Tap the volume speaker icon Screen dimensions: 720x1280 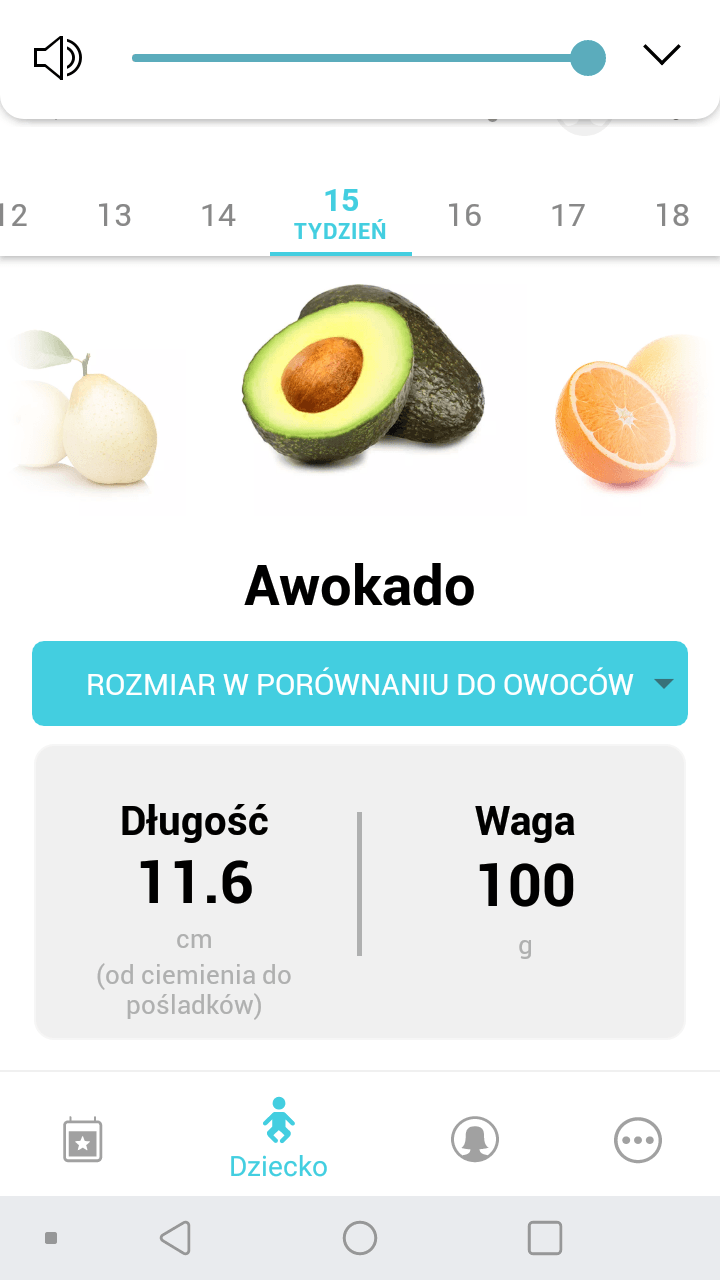tap(57, 58)
